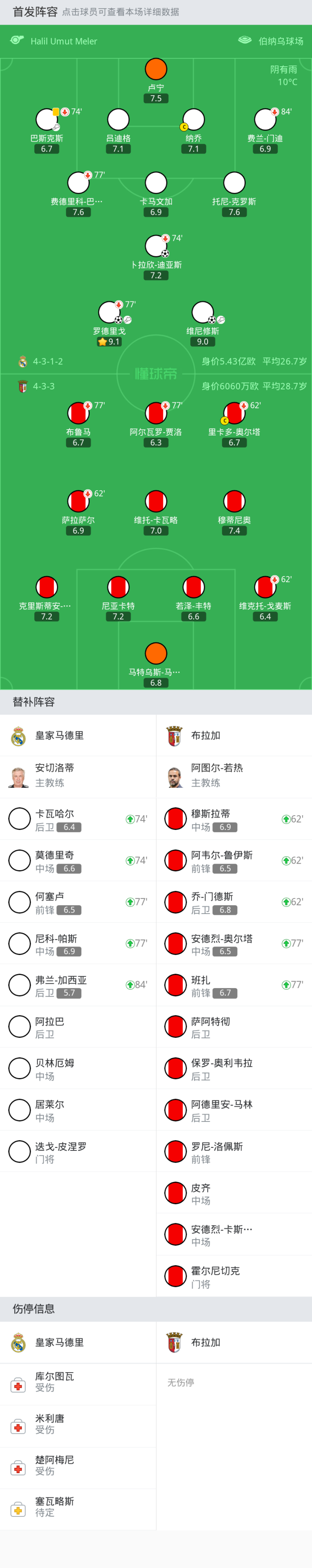The width and height of the screenshot is (312, 1568).
Task: Open Braga substitute 班扎's stats
Action: click(x=234, y=985)
